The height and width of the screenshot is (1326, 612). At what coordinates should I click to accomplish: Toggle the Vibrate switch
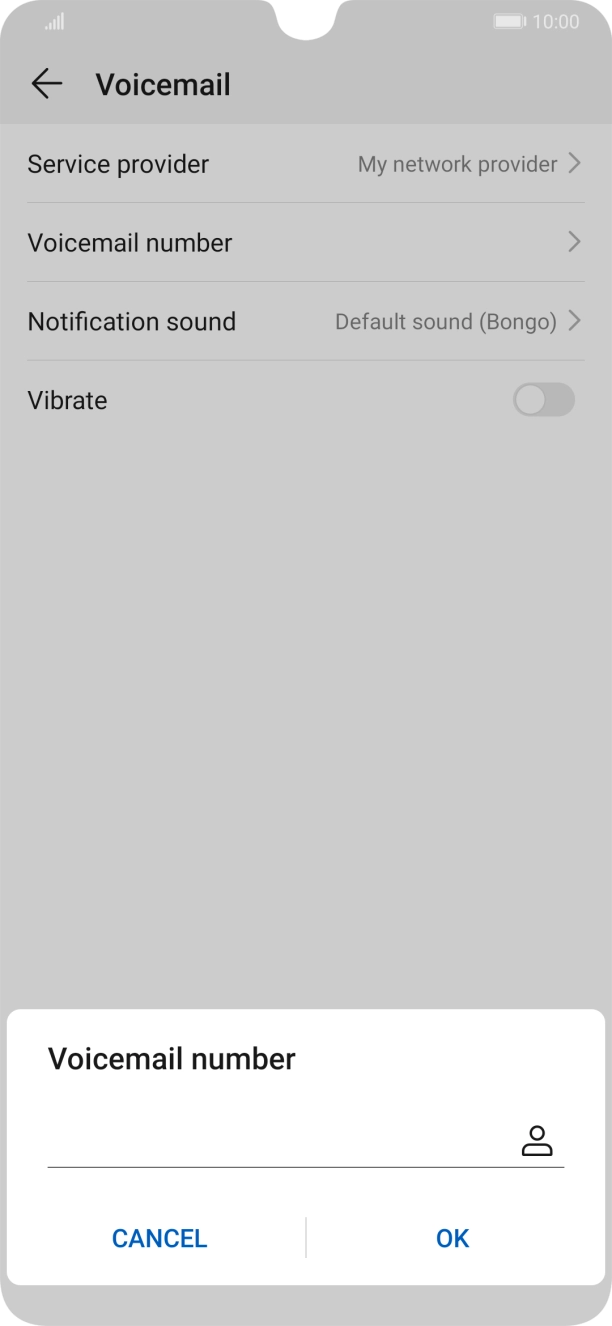543,401
